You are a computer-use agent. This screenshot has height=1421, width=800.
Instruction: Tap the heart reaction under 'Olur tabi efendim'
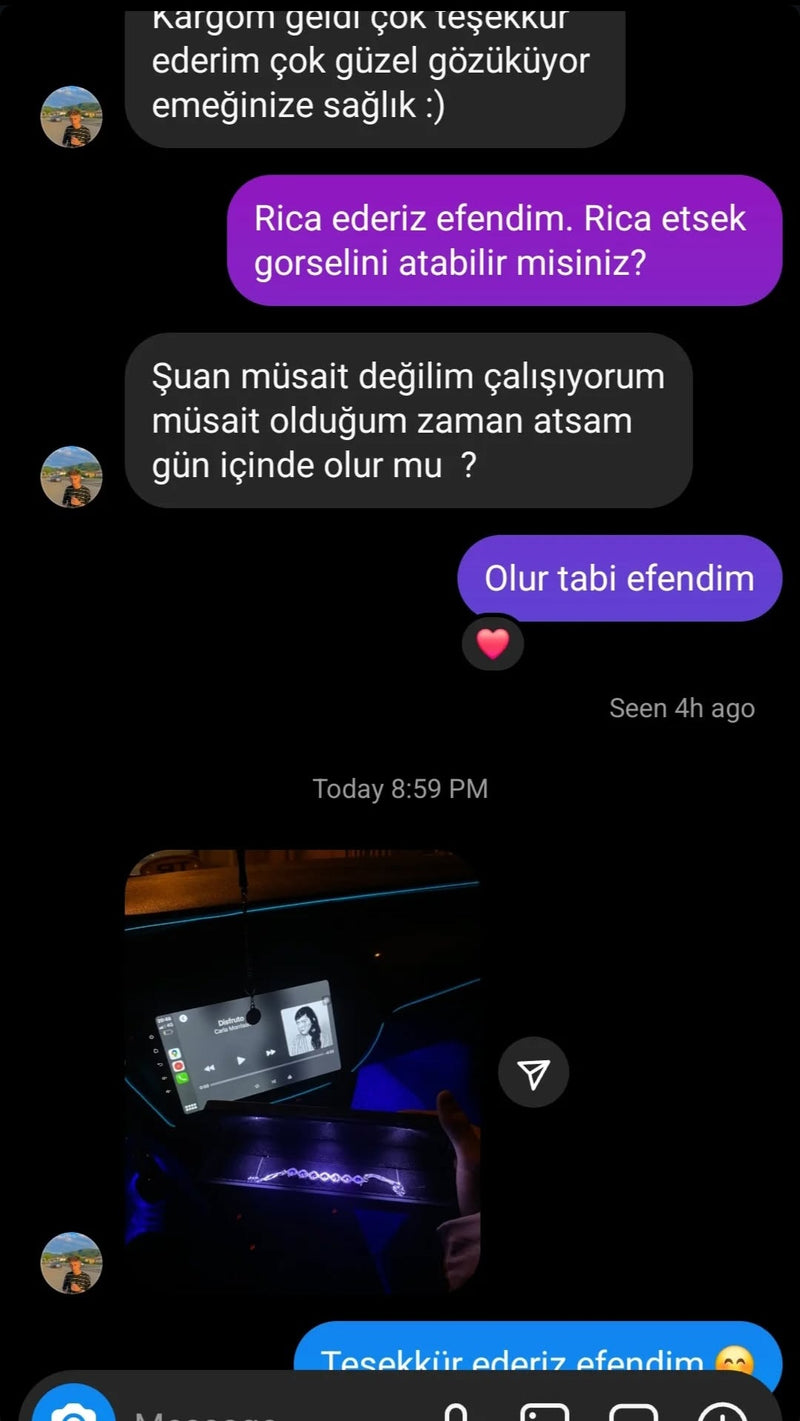[493, 643]
